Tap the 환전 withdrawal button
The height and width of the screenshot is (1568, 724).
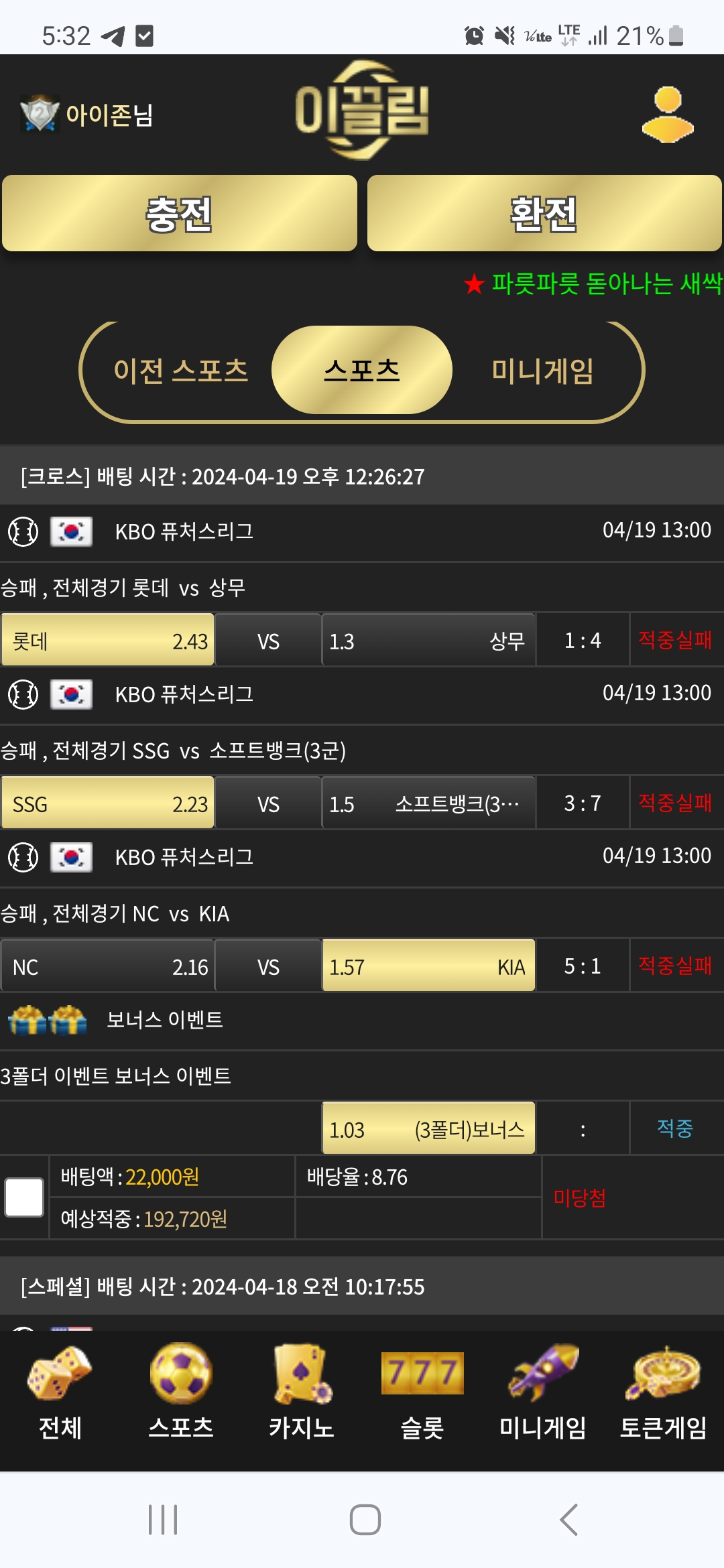click(x=544, y=214)
